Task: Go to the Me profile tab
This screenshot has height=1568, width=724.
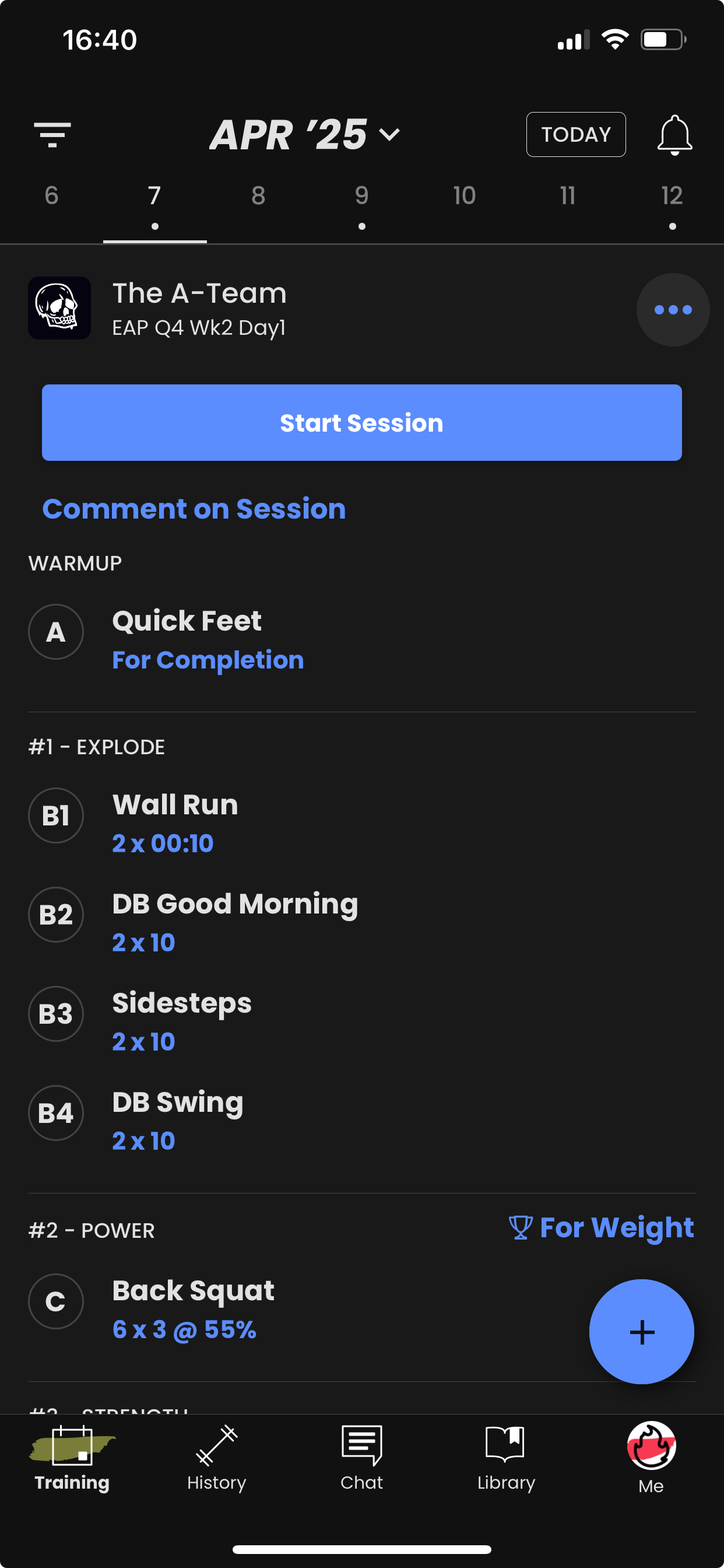Action: 651,1458
